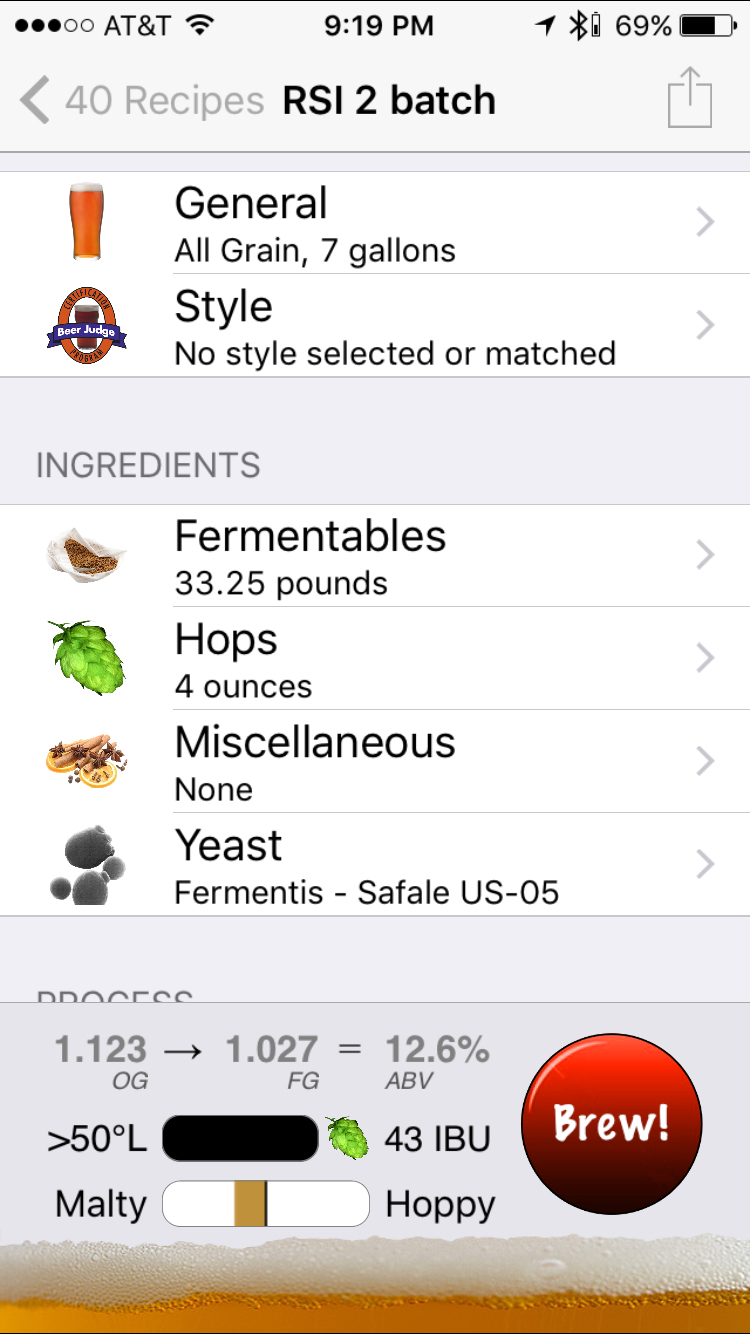Open General recipe settings

[x=375, y=222]
